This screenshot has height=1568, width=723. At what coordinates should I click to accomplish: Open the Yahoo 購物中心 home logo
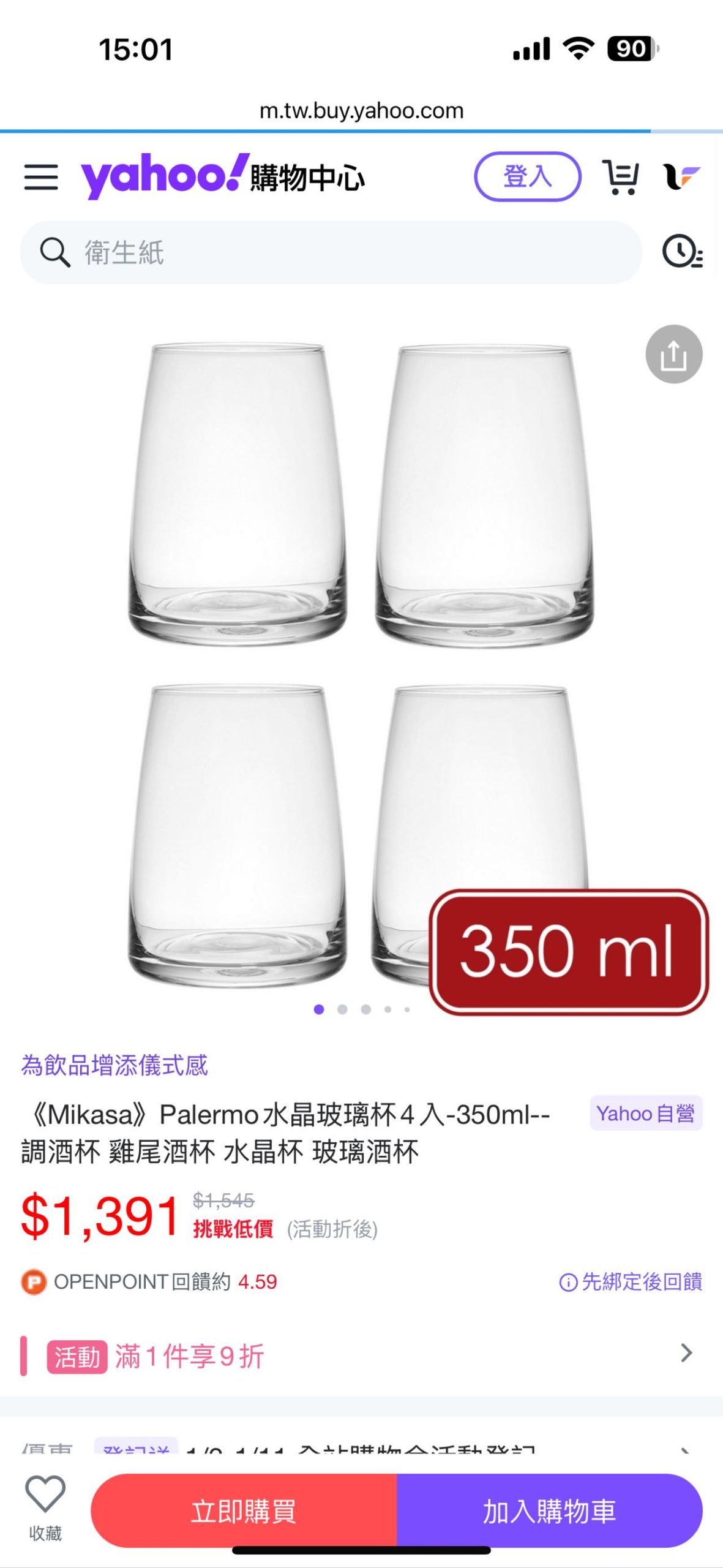(x=223, y=176)
